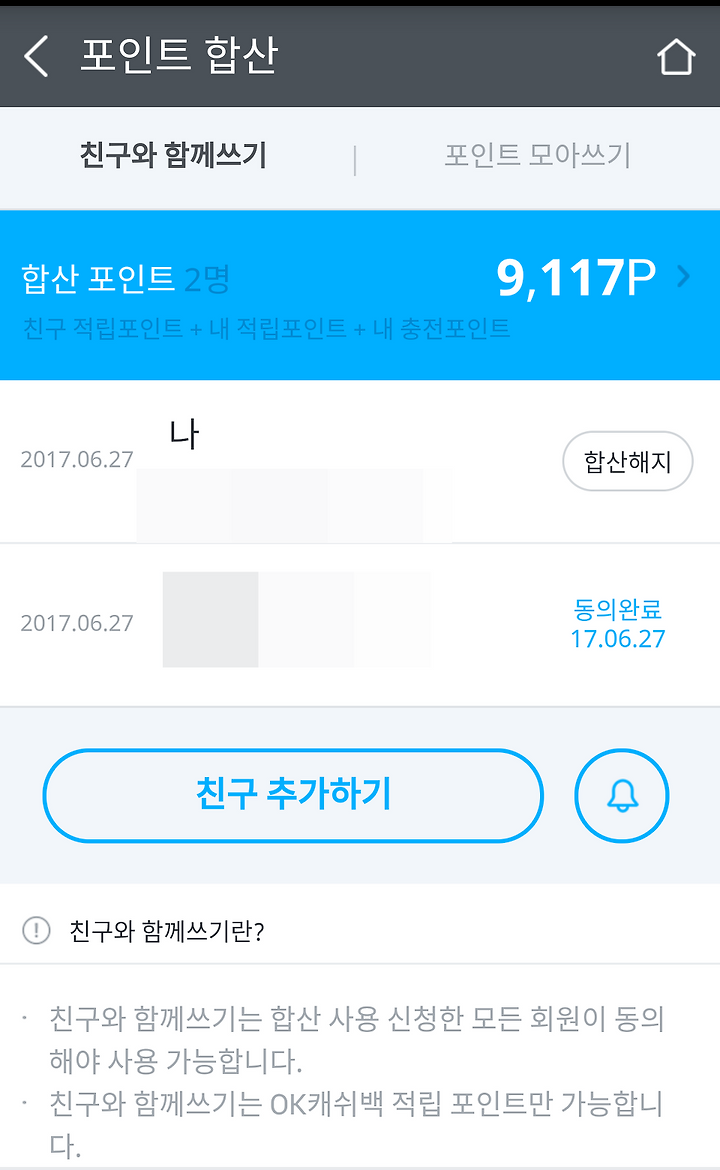
Task: Tap the 합산해지 button
Action: (627, 461)
